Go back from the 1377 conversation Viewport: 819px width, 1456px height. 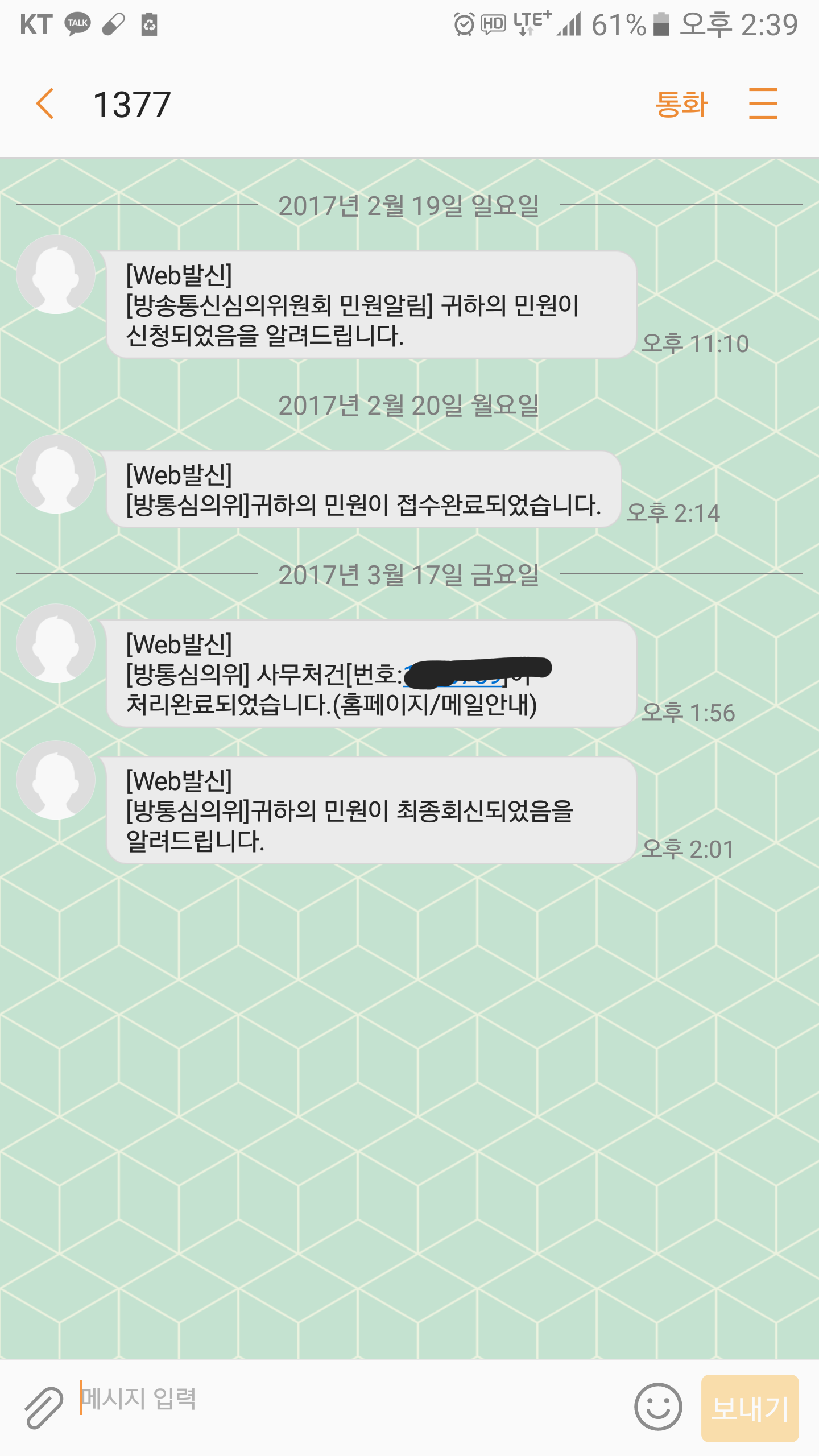45,104
